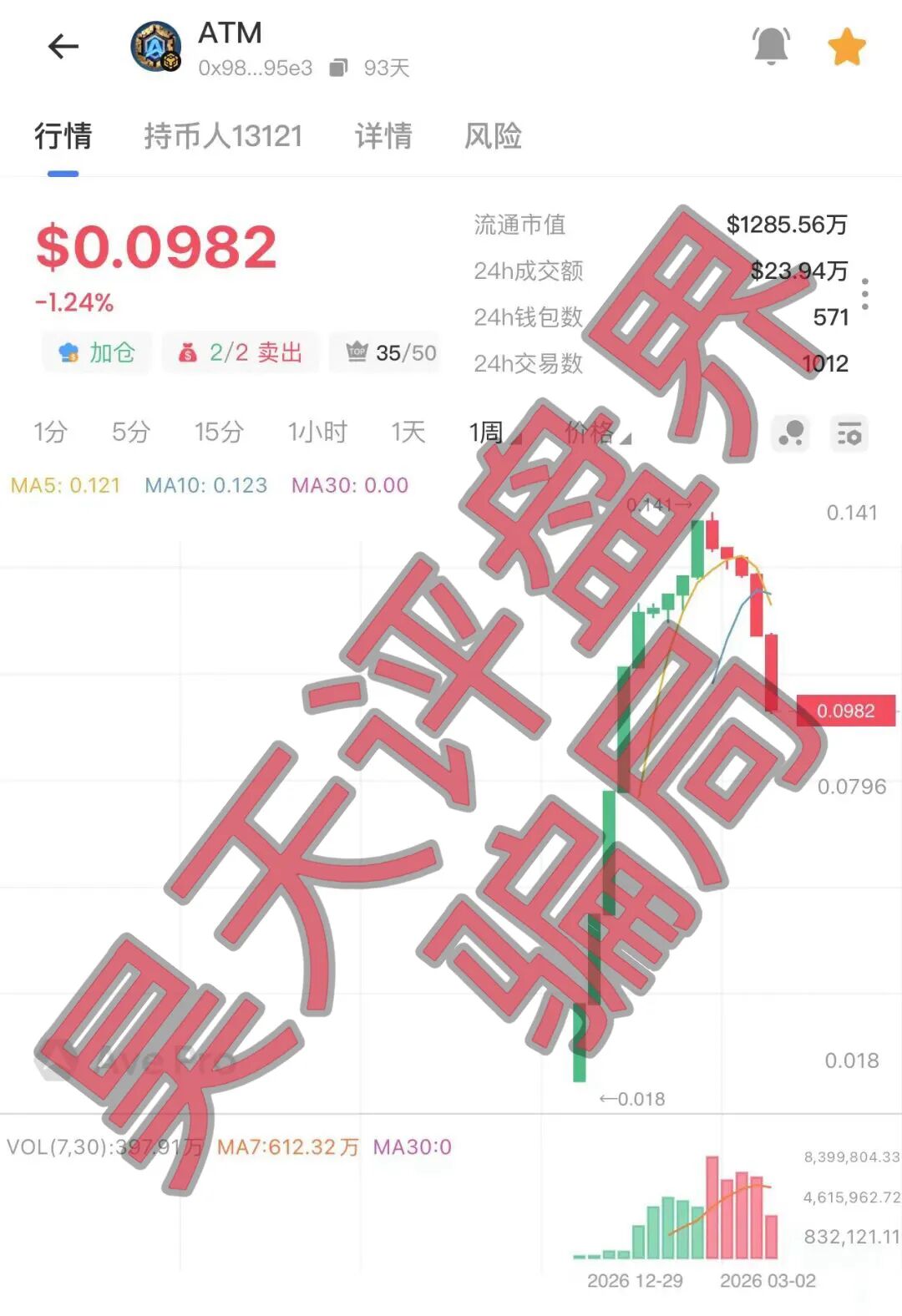Click the bubble/holders distribution icon
The image size is (902, 1316).
pyautogui.click(x=791, y=433)
